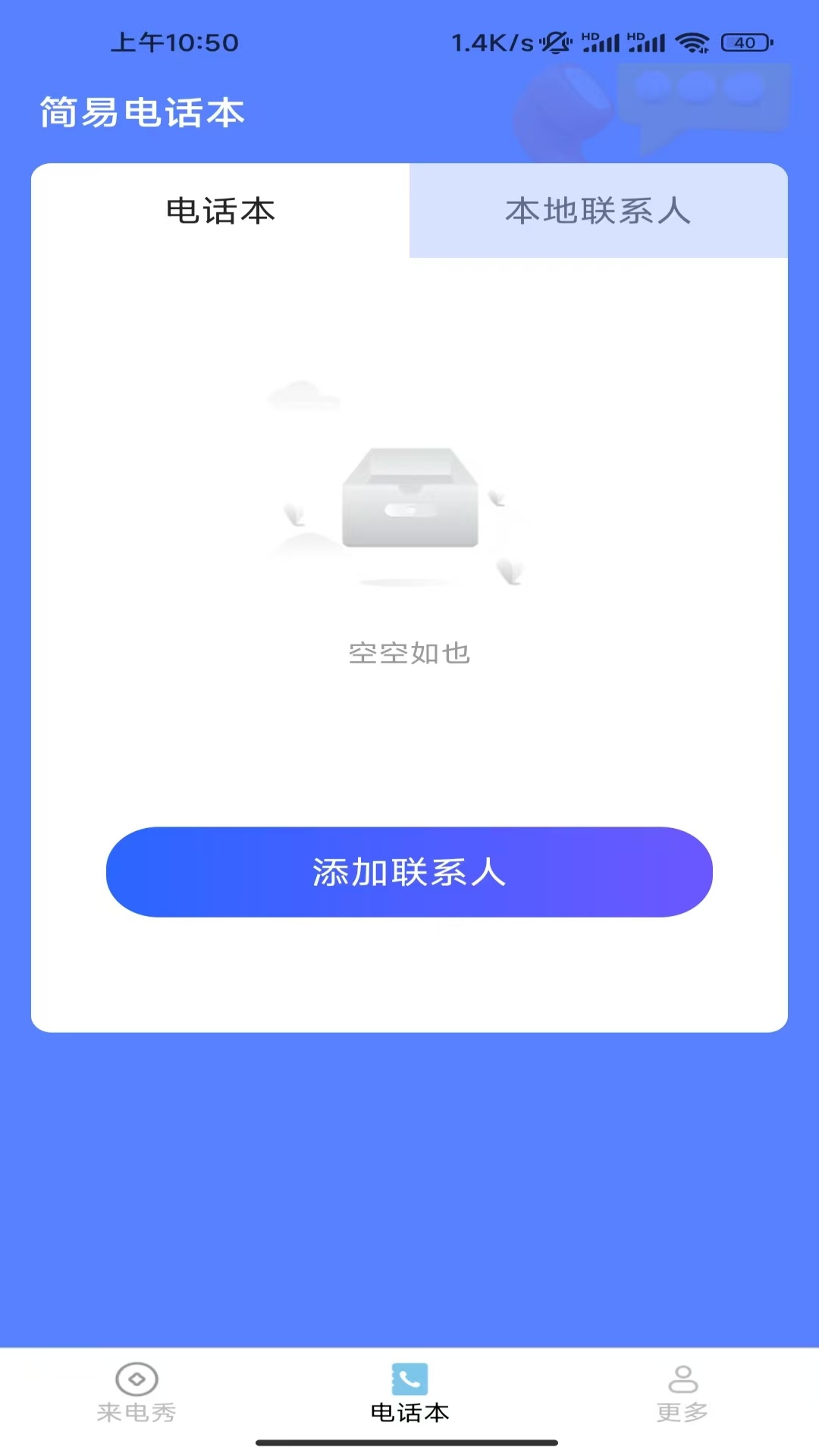This screenshot has height=1456, width=819.
Task: Click the 简易电话本 title
Action: (143, 111)
